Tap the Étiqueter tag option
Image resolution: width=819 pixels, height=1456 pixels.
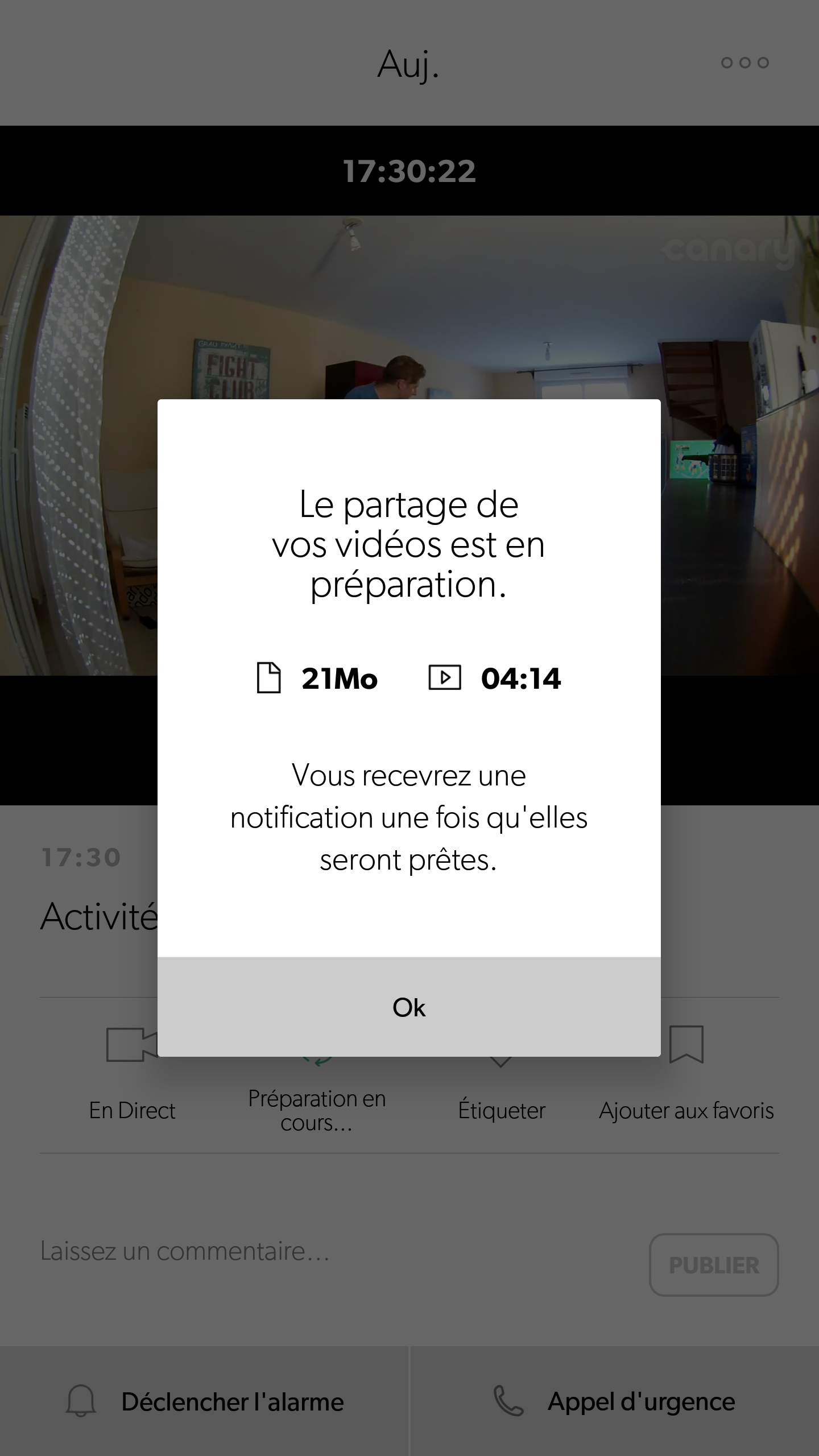(x=501, y=1110)
